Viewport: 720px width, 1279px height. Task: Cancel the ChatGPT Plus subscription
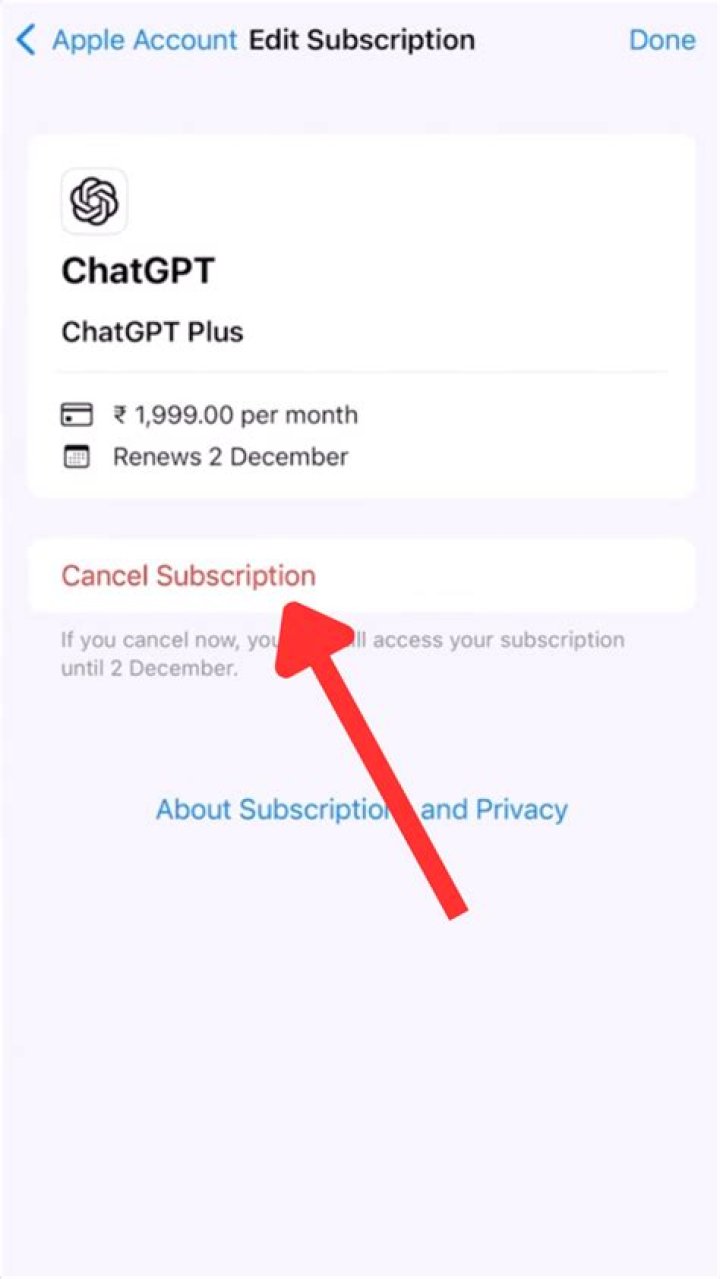pos(189,576)
